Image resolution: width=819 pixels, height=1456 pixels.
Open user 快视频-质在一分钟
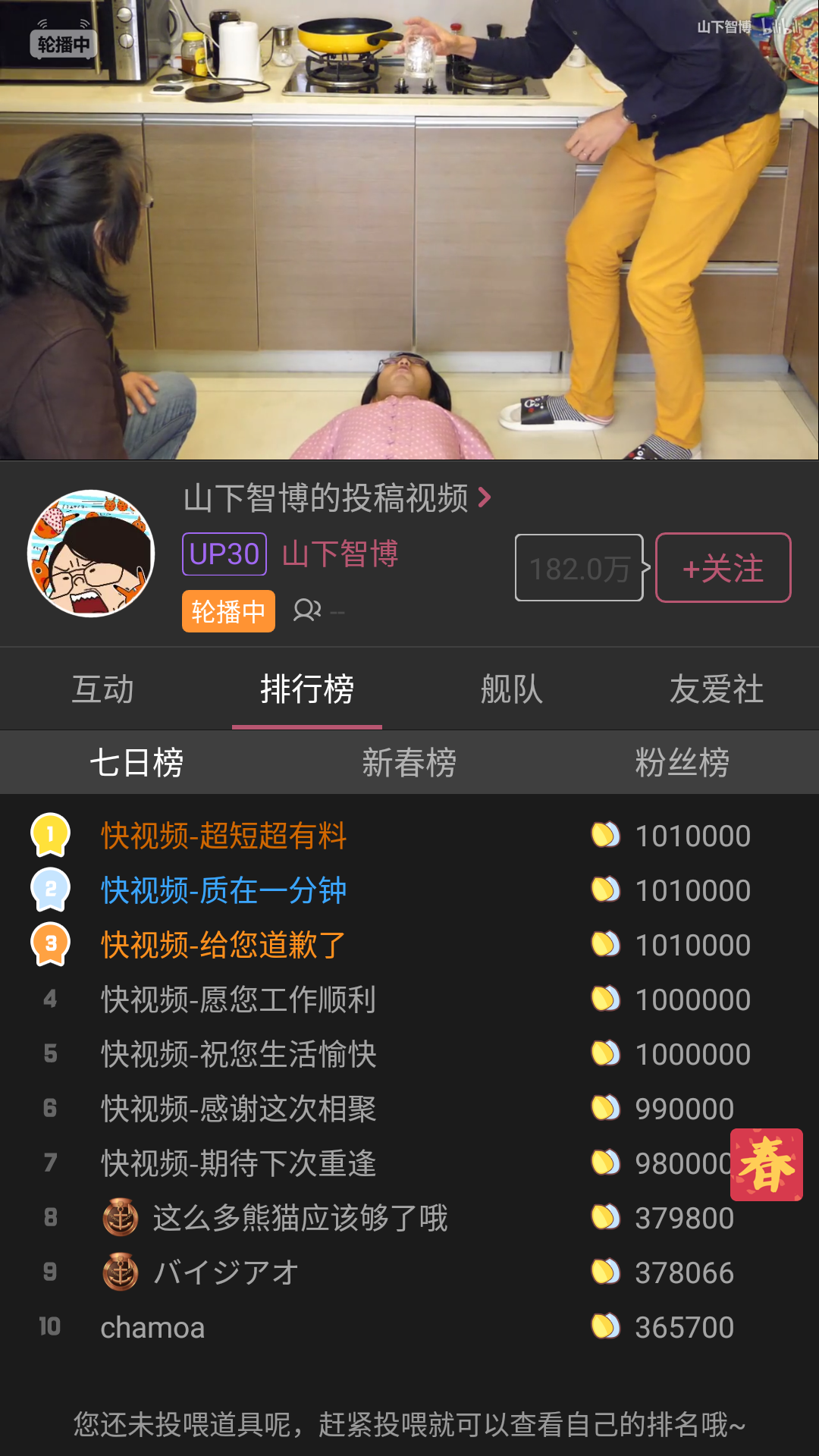[224, 890]
